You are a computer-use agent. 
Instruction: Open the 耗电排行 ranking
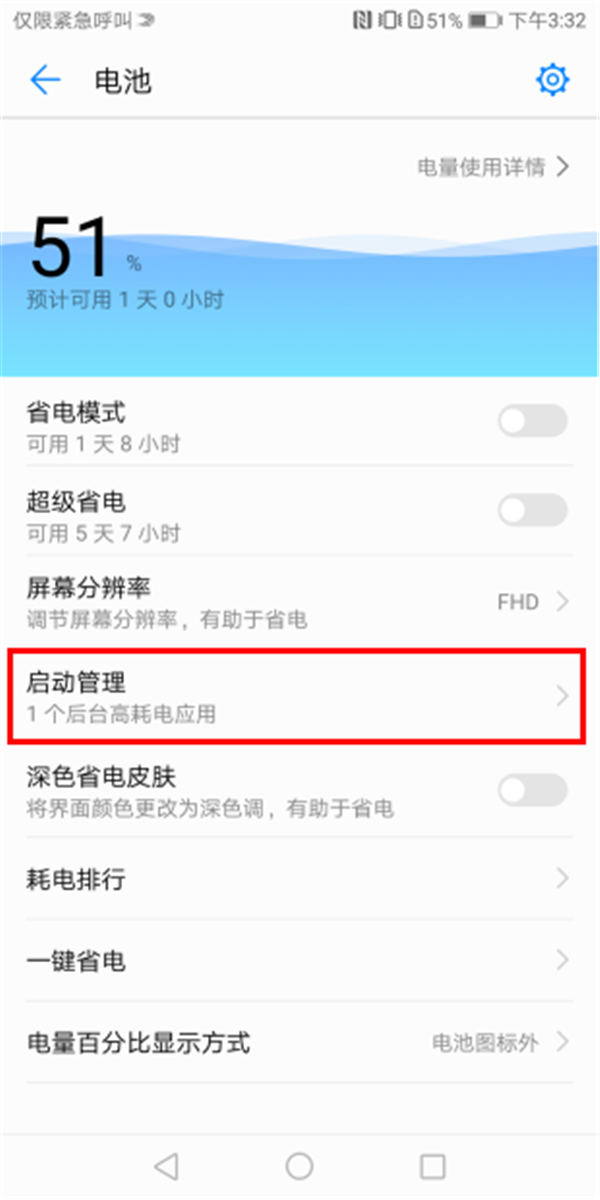click(300, 880)
